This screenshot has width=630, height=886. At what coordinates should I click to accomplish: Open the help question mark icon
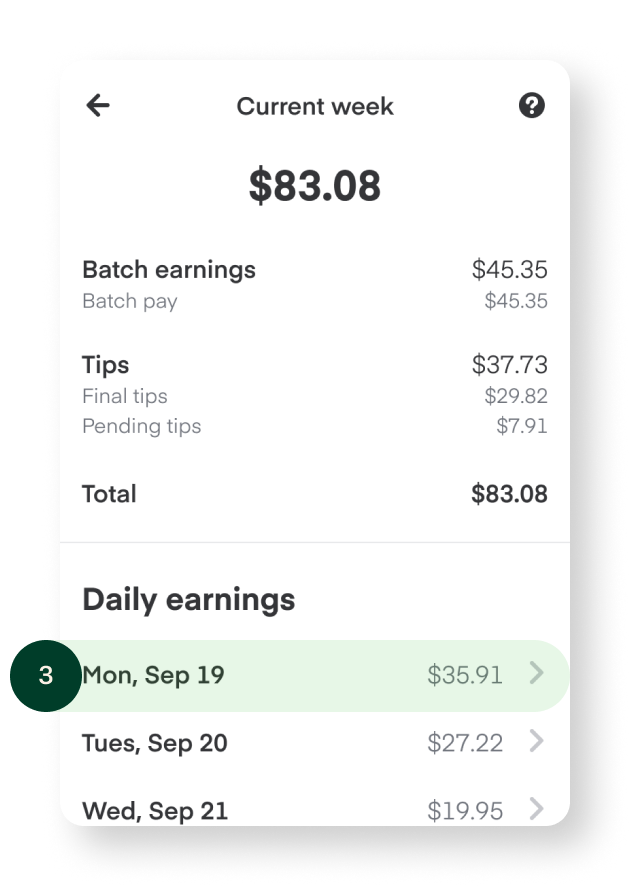(532, 106)
